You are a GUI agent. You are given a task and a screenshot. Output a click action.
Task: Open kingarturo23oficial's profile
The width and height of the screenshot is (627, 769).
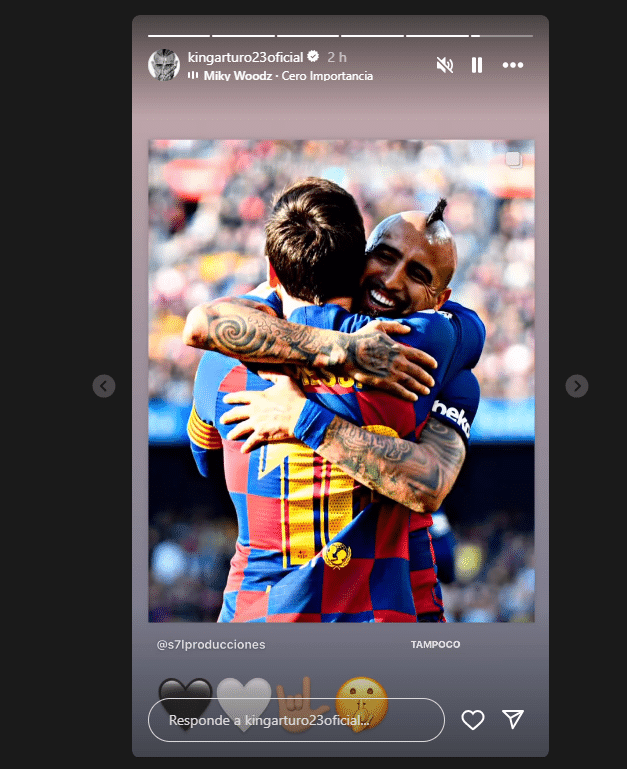point(245,57)
